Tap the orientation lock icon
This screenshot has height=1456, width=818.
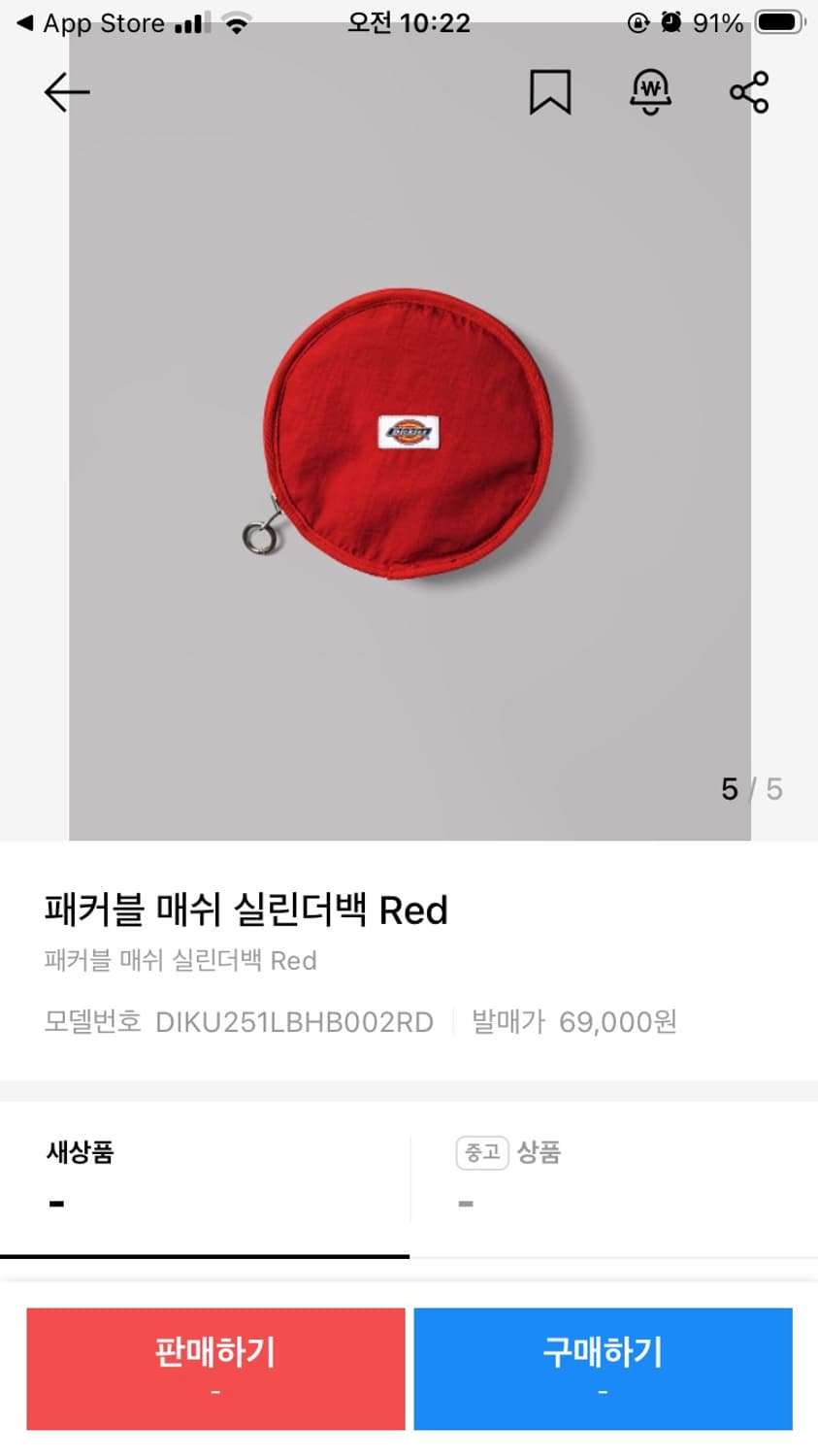pos(638,21)
